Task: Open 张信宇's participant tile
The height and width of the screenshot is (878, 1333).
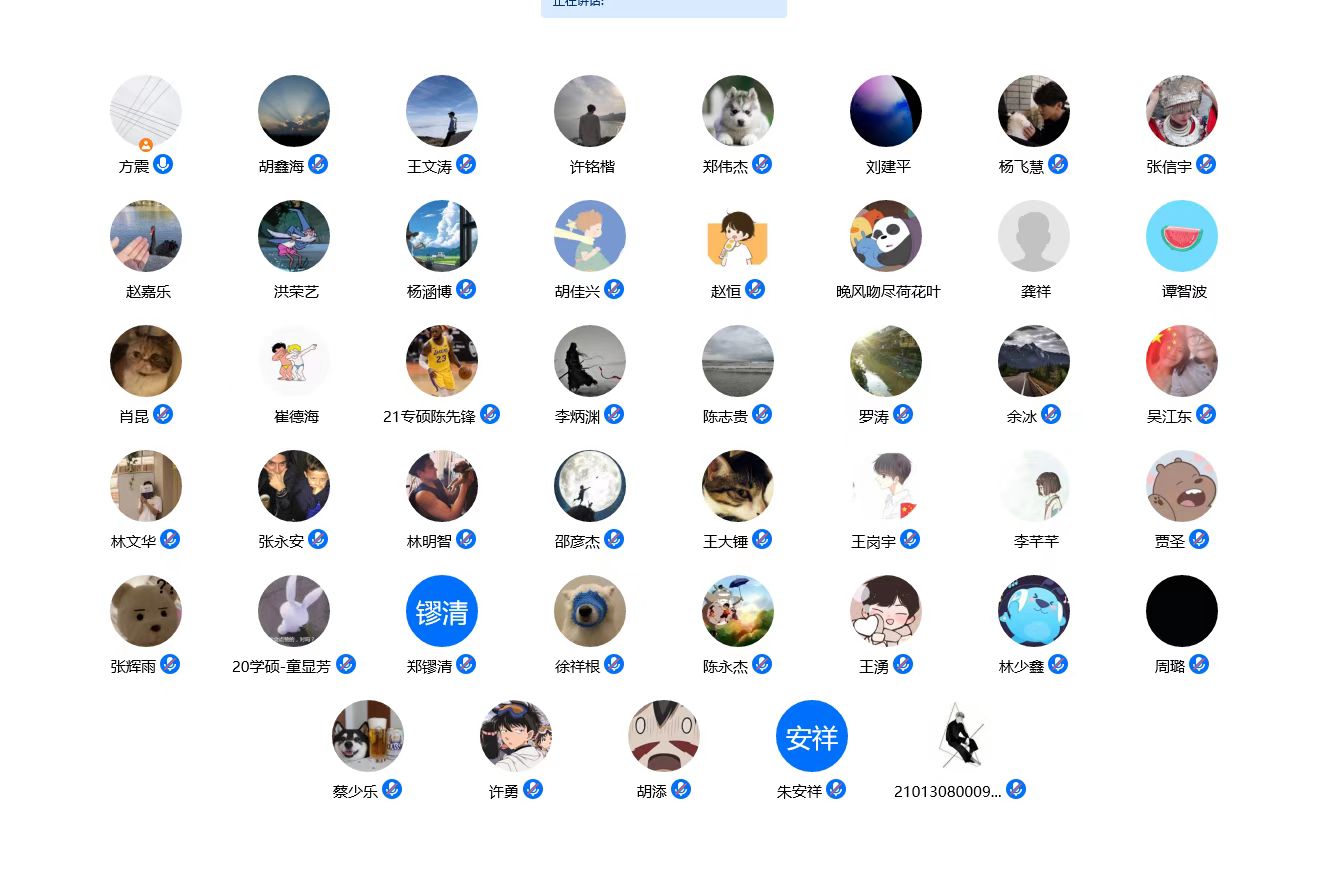Action: 1182,111
